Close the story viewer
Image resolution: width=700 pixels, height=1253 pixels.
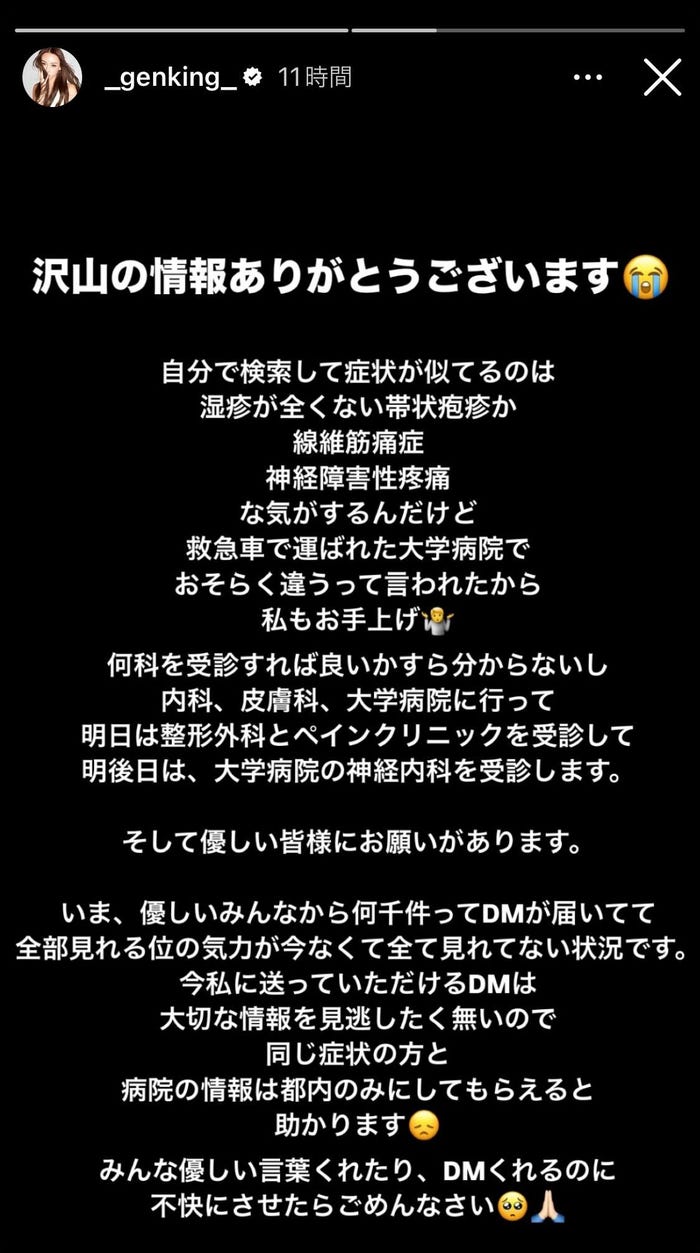coord(662,77)
